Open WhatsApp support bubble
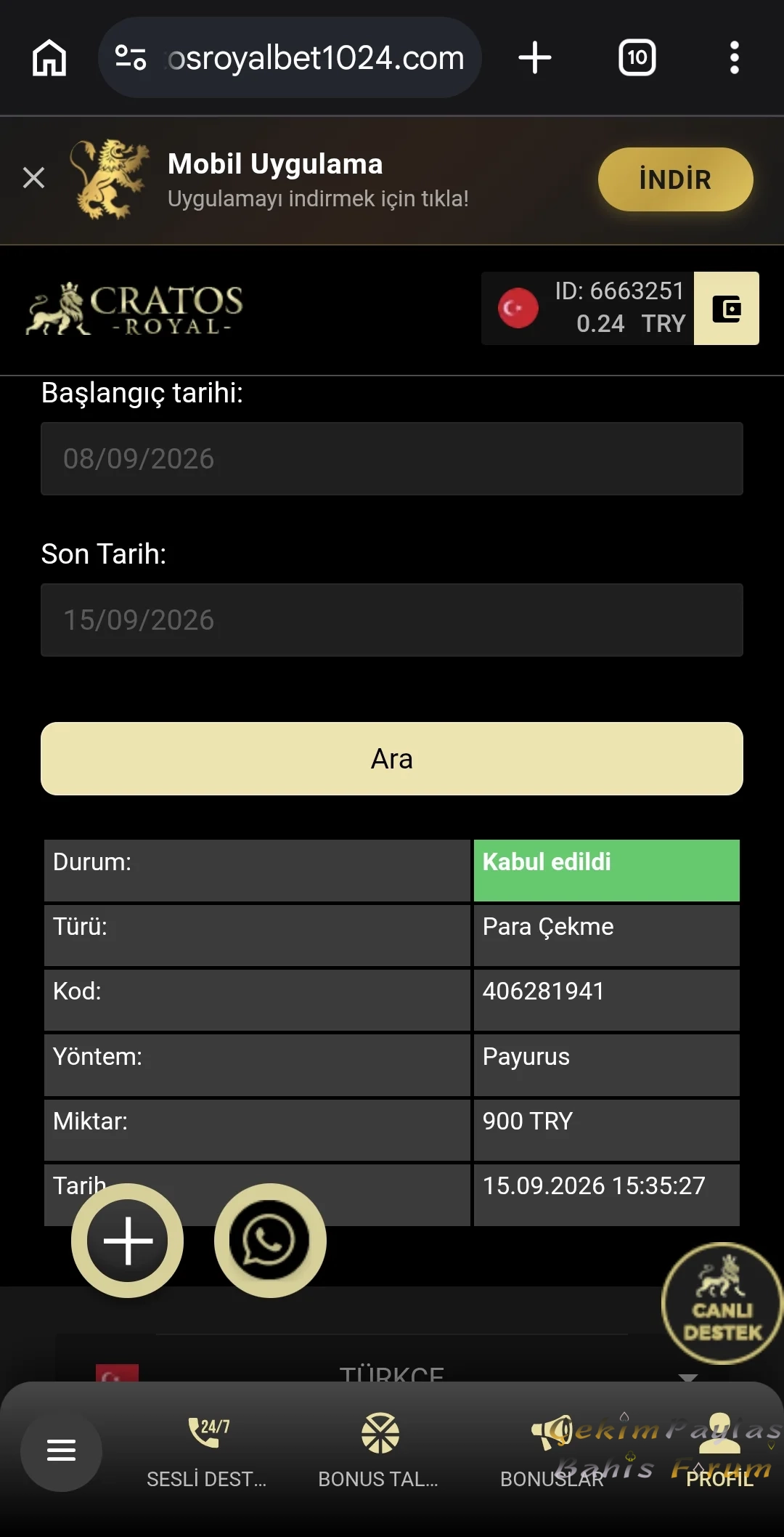The width and height of the screenshot is (784, 1537). pyautogui.click(x=270, y=1241)
